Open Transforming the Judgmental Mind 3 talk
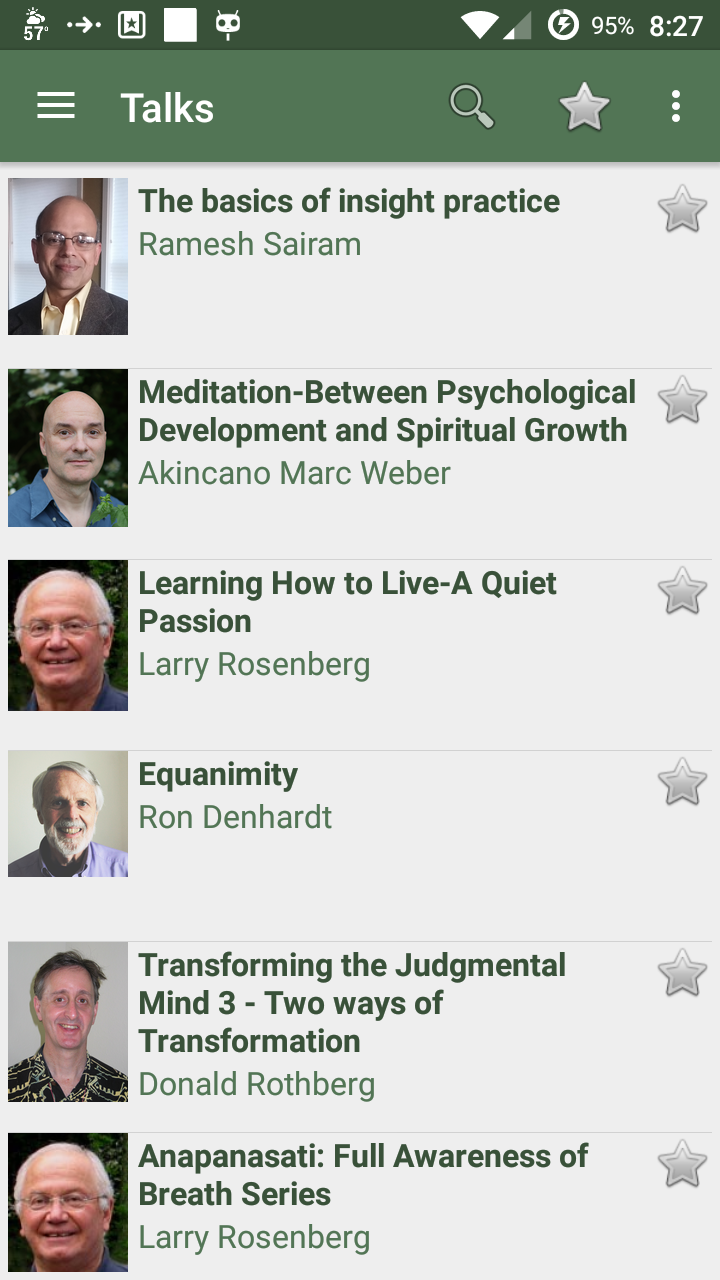The height and width of the screenshot is (1280, 720). (352, 1003)
